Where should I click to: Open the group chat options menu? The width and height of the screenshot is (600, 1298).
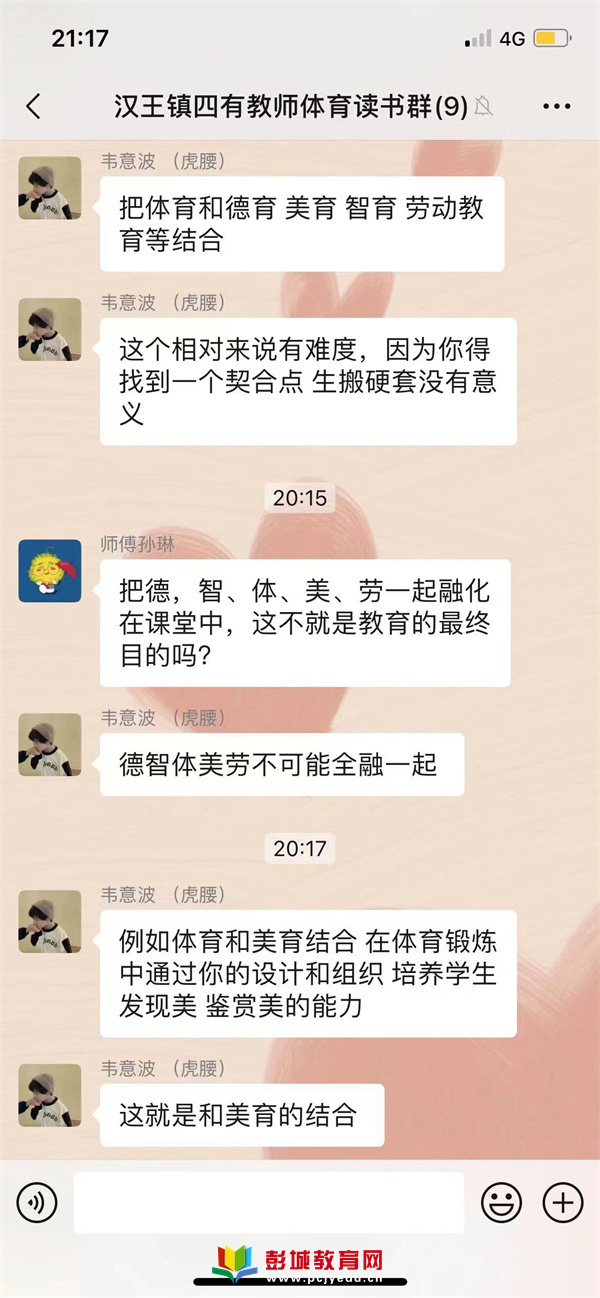coord(556,107)
